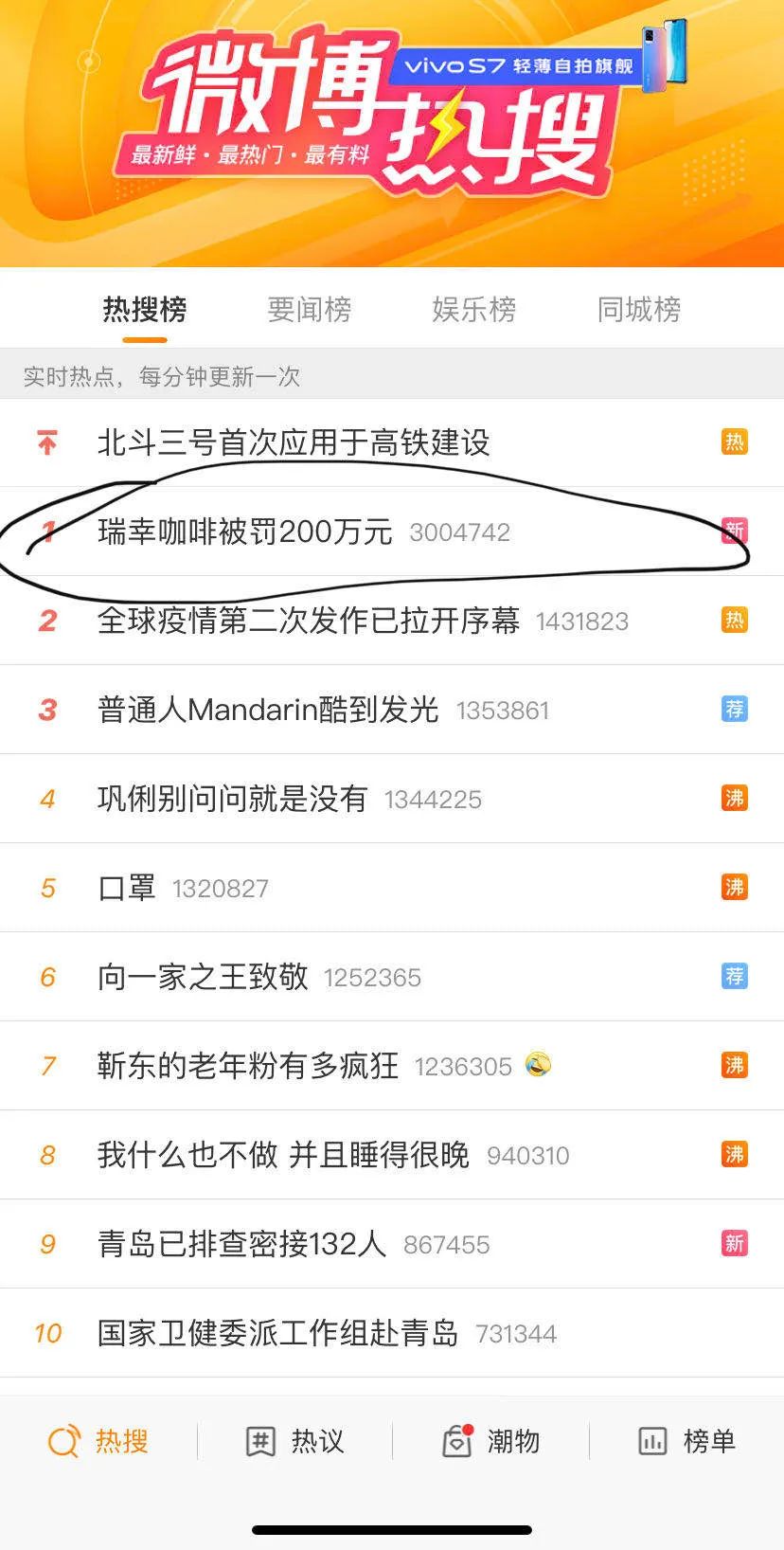Open pinned topic 北斗三号首次应用于高铁建设
Viewport: 784px width, 1550px height.
[294, 442]
